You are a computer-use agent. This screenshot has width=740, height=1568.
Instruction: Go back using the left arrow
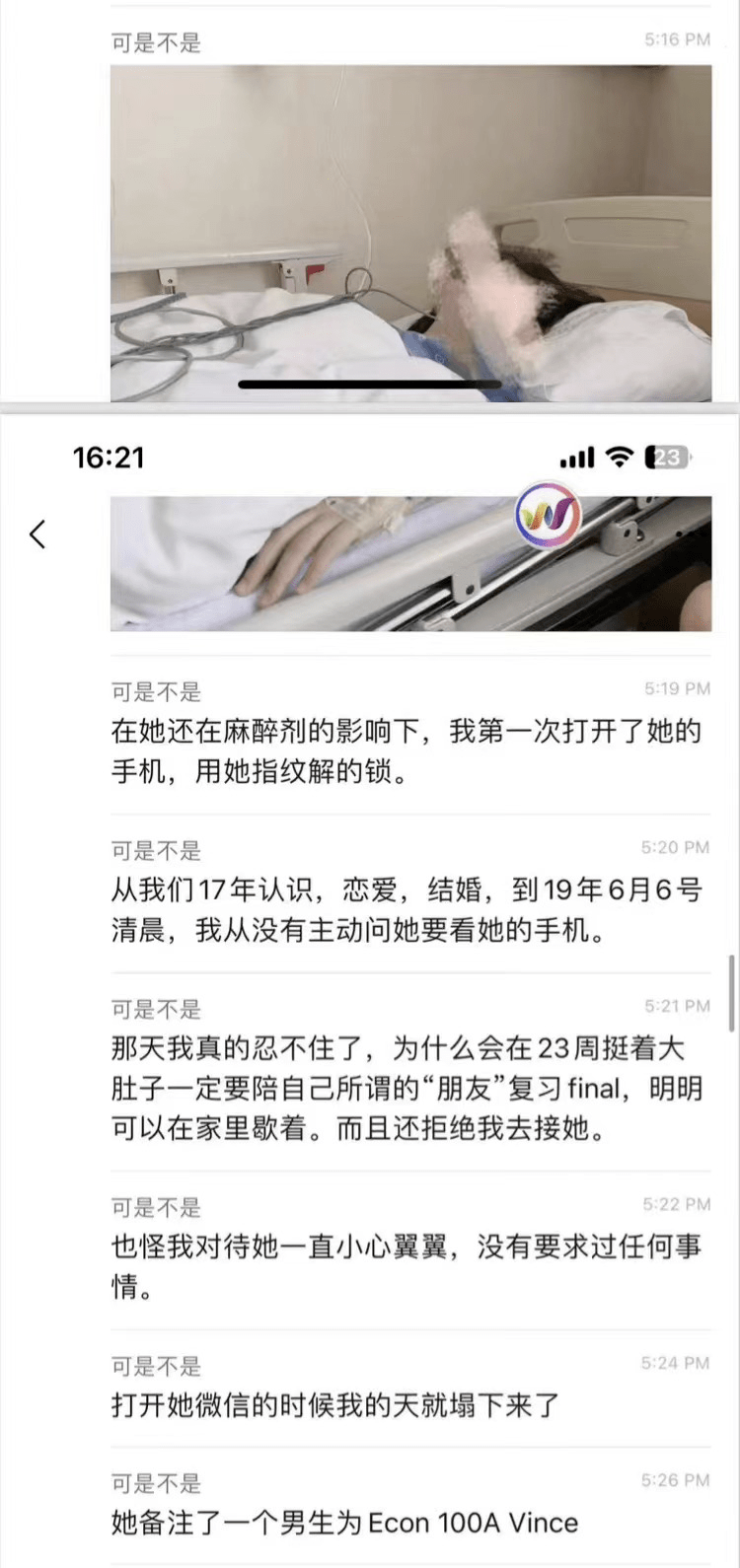click(37, 535)
